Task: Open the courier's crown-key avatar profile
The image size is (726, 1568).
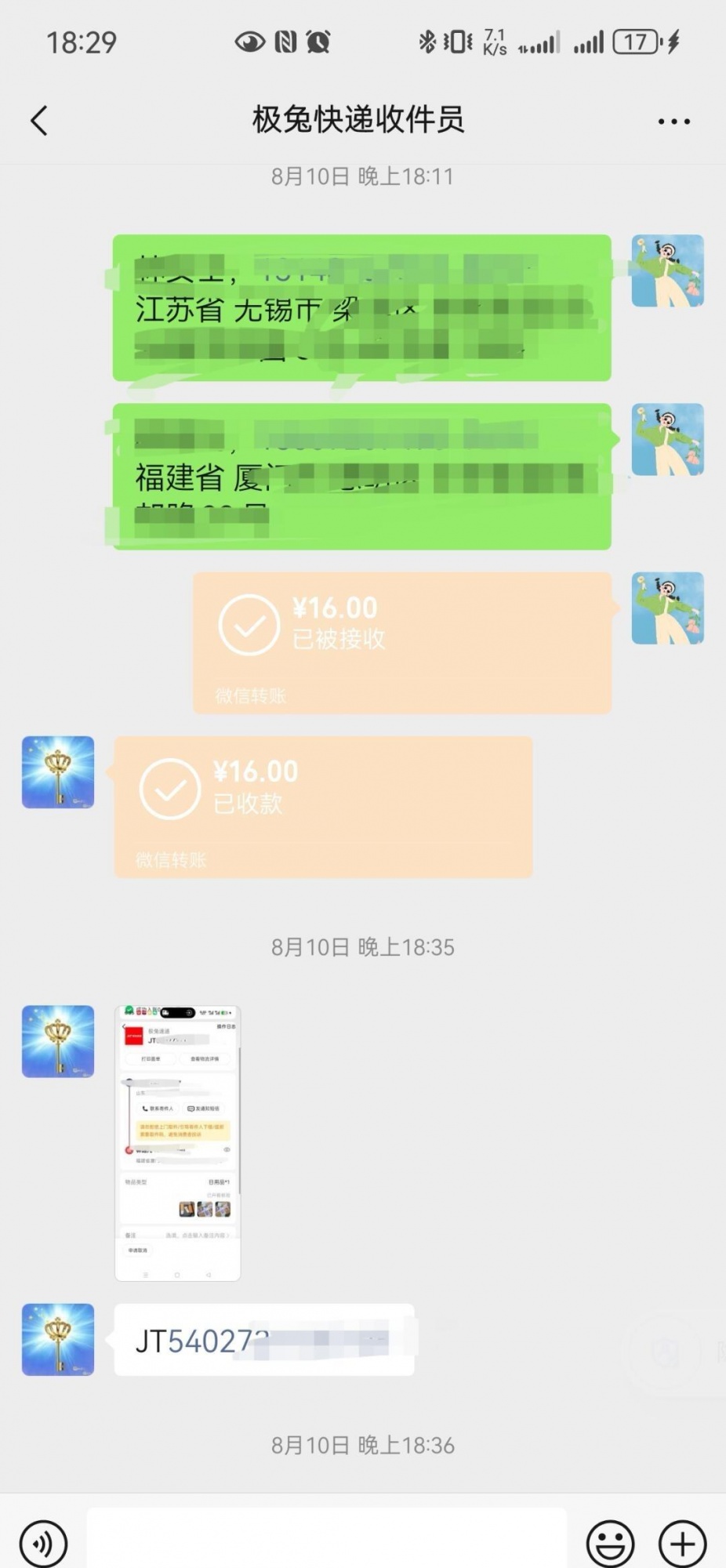Action: 58,772
